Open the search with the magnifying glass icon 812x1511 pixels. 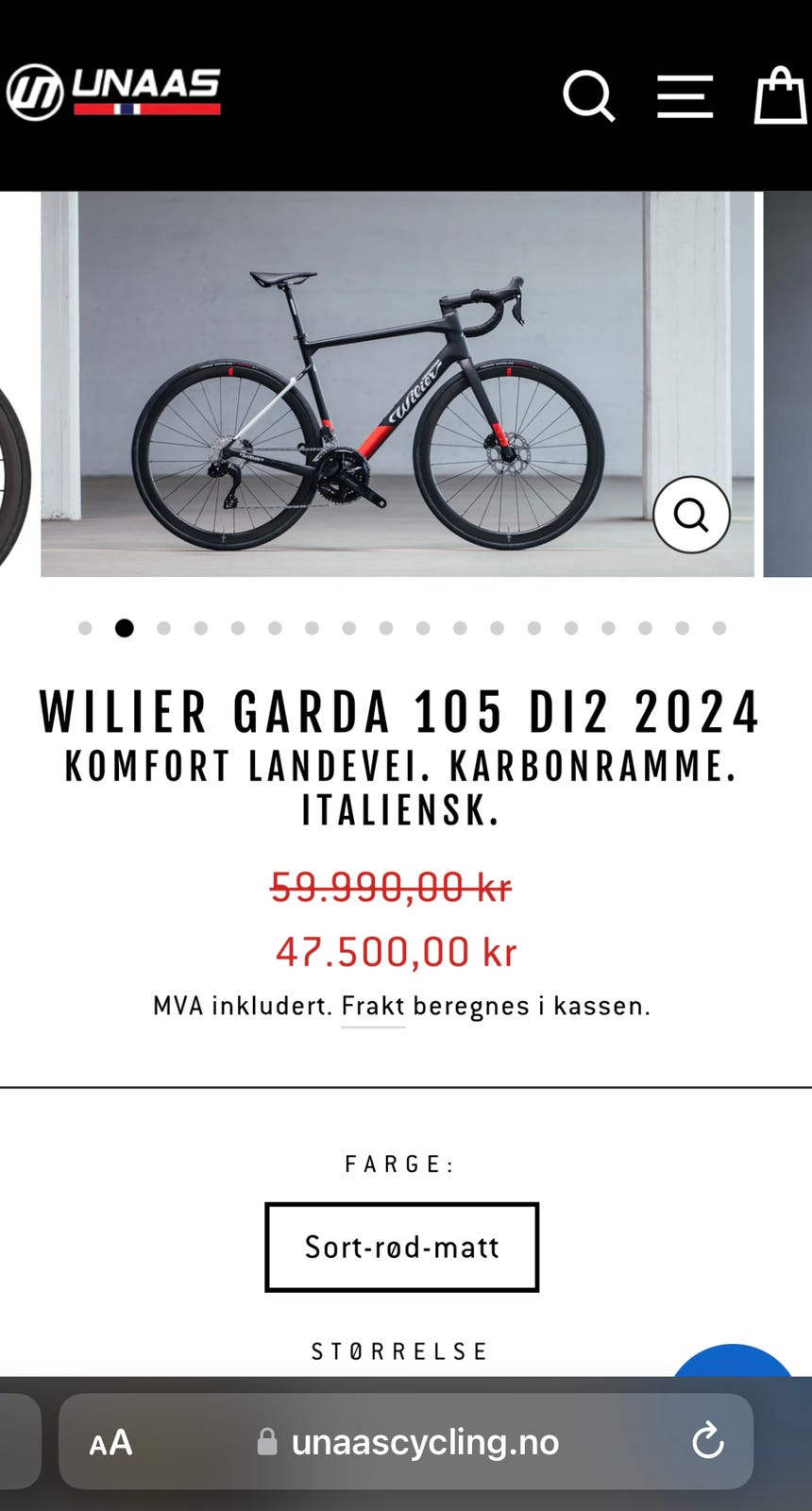tap(589, 95)
